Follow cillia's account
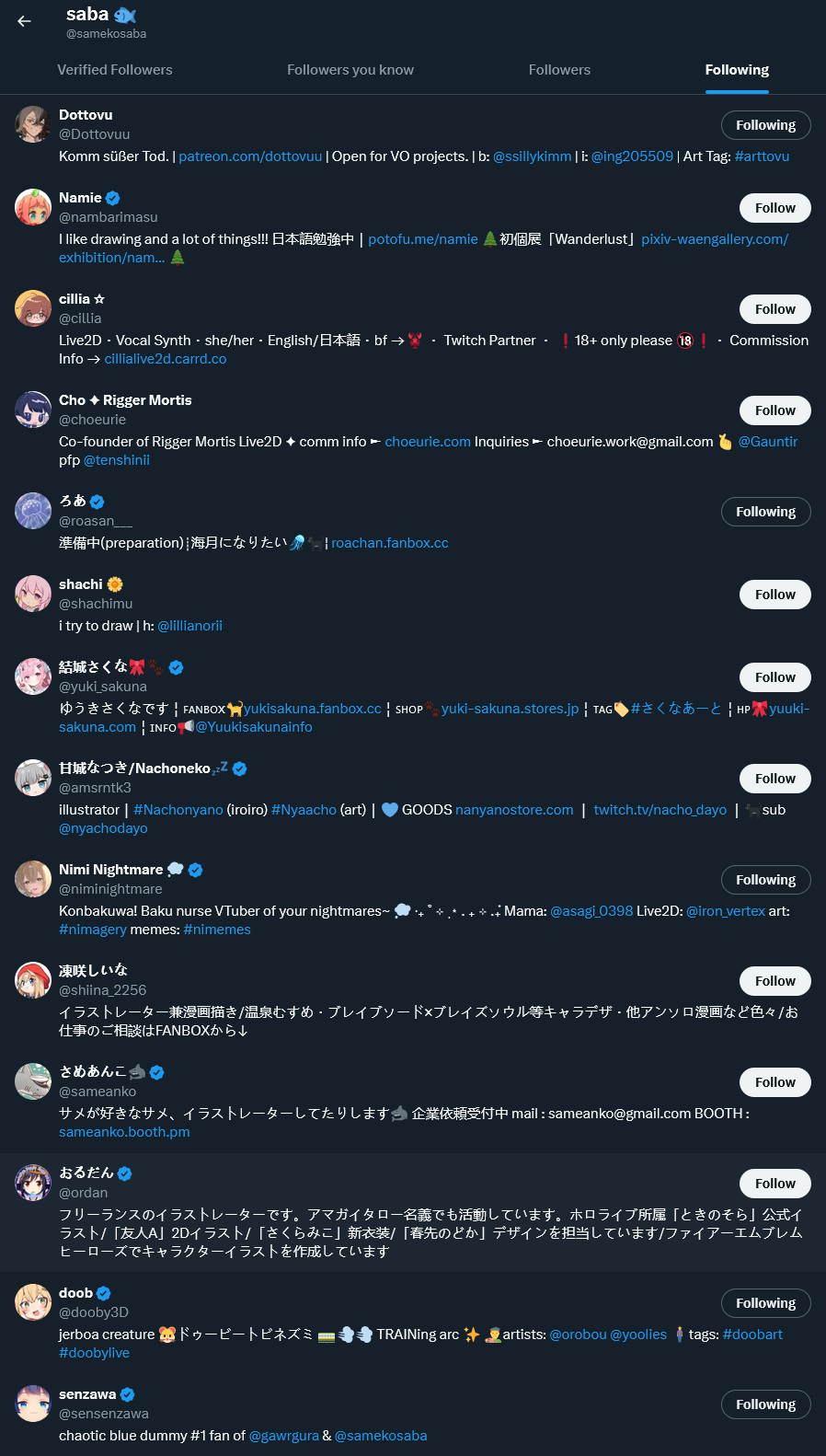The height and width of the screenshot is (1456, 826). (x=774, y=309)
